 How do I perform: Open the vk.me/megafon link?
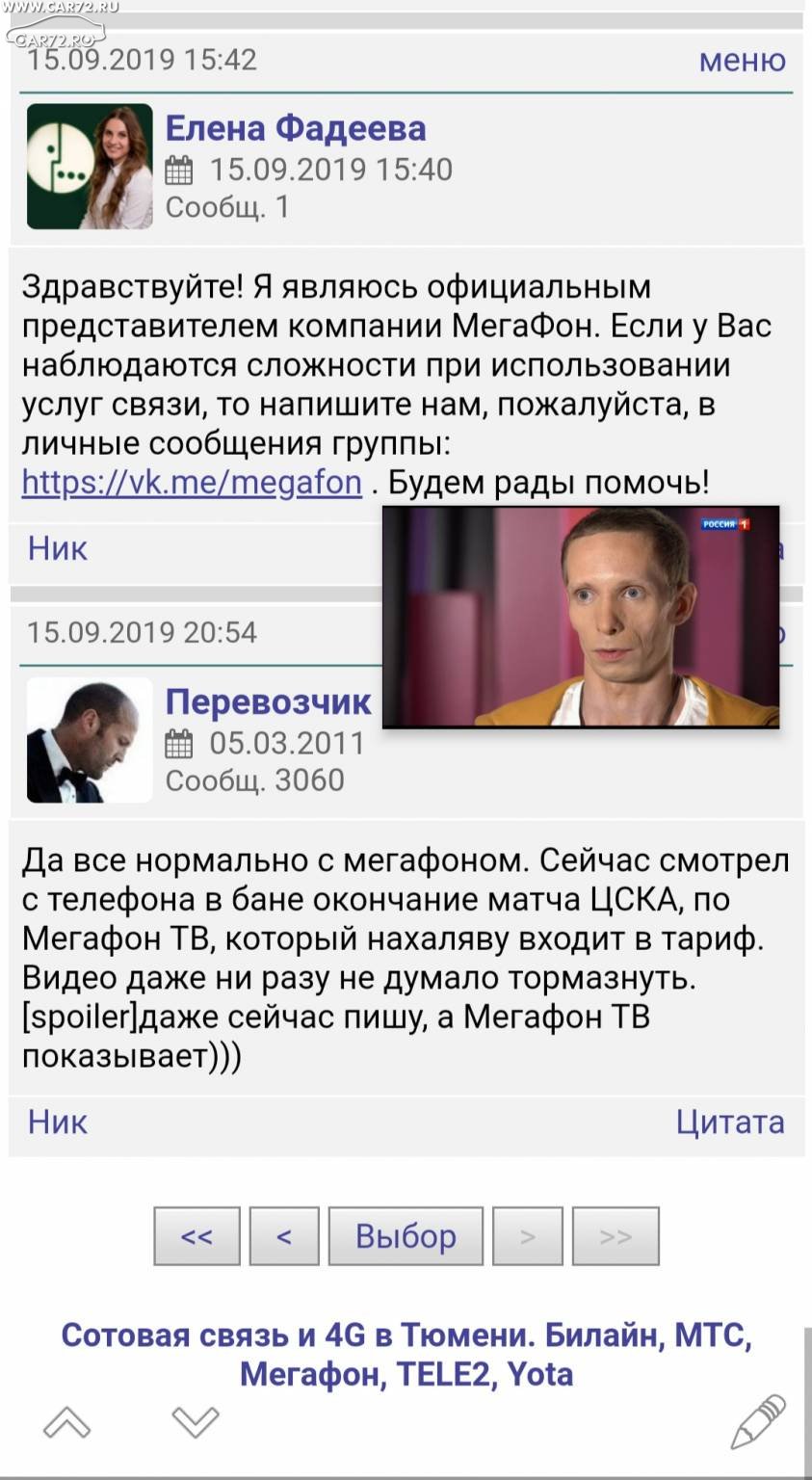coord(192,482)
